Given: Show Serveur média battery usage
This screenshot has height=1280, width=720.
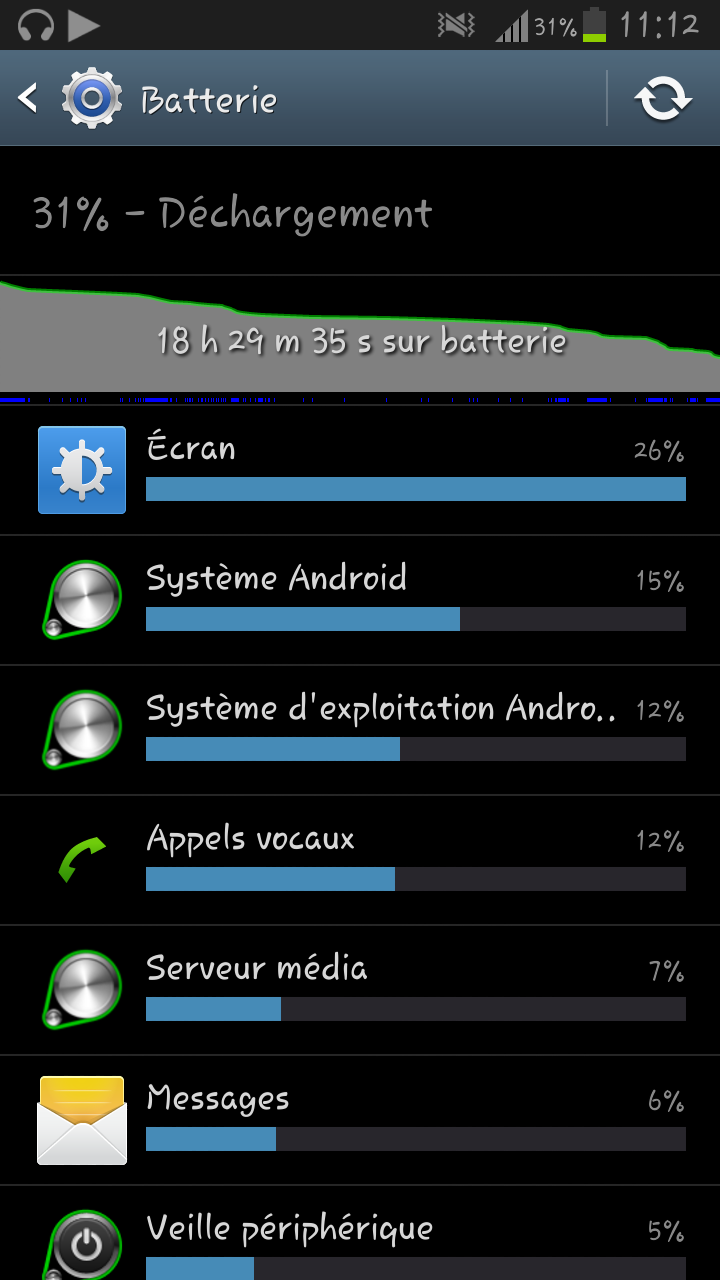Looking at the screenshot, I should click(360, 990).
